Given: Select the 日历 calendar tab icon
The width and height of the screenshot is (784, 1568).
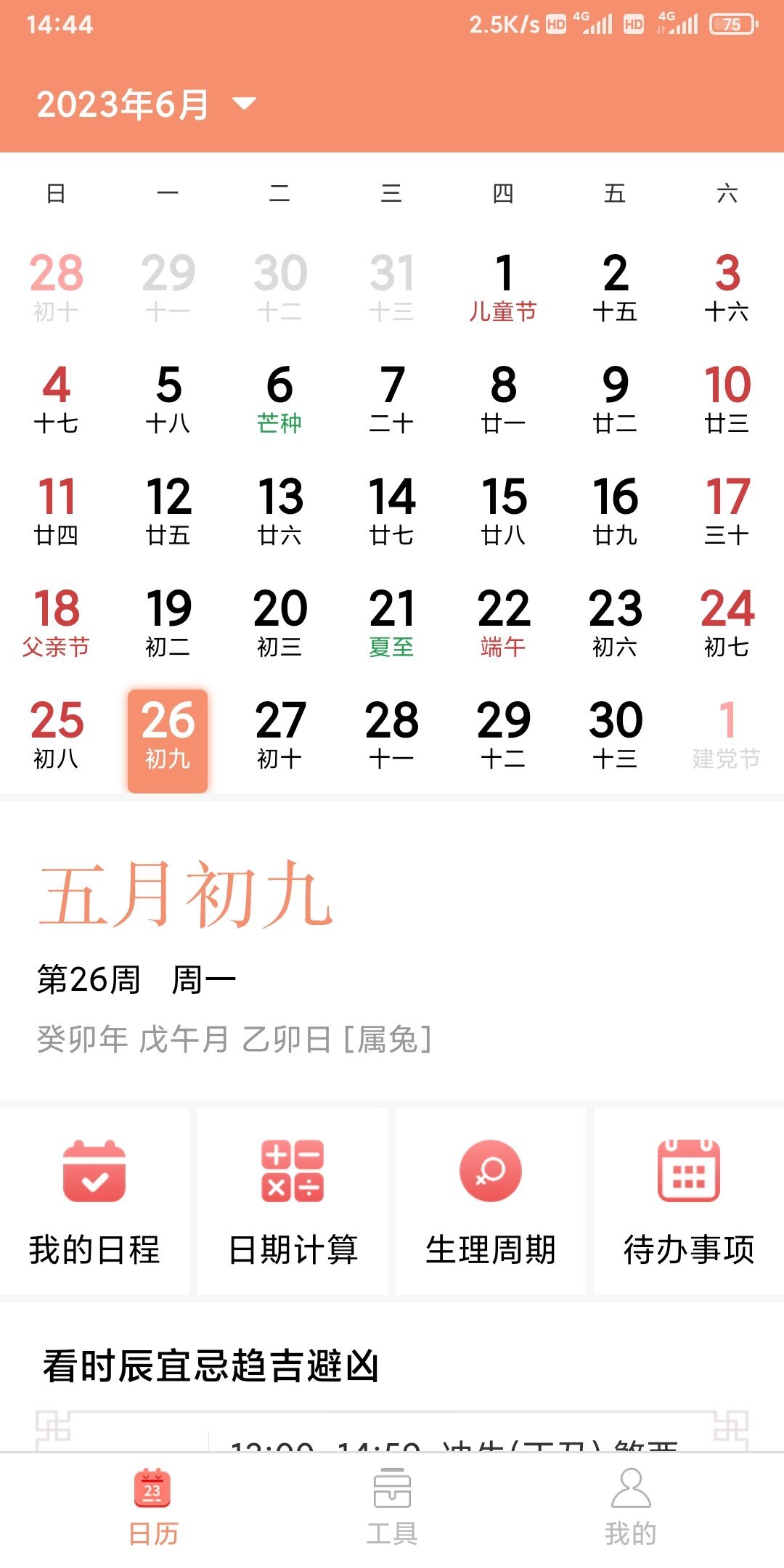Looking at the screenshot, I should point(153,1492).
